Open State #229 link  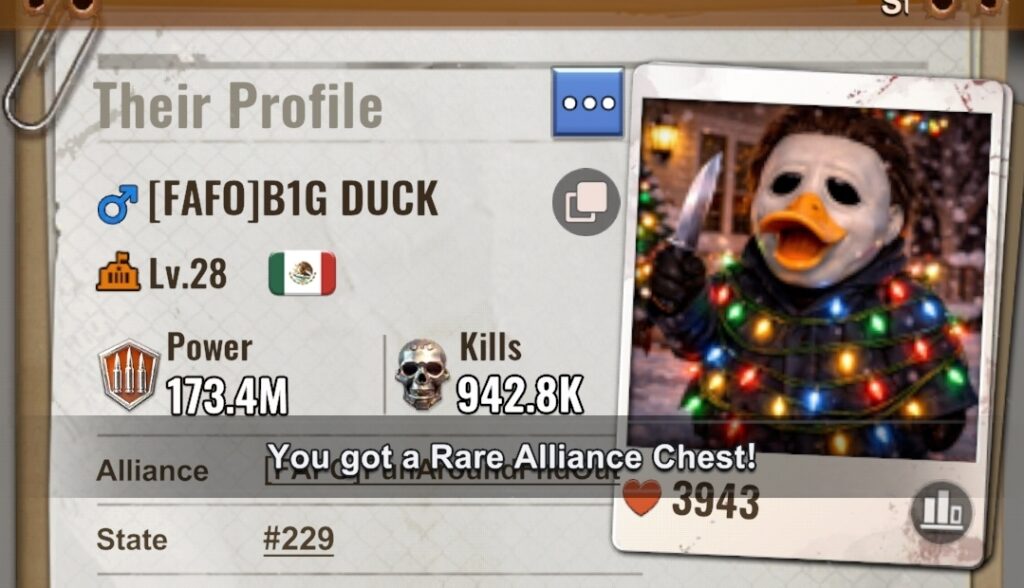[x=298, y=540]
